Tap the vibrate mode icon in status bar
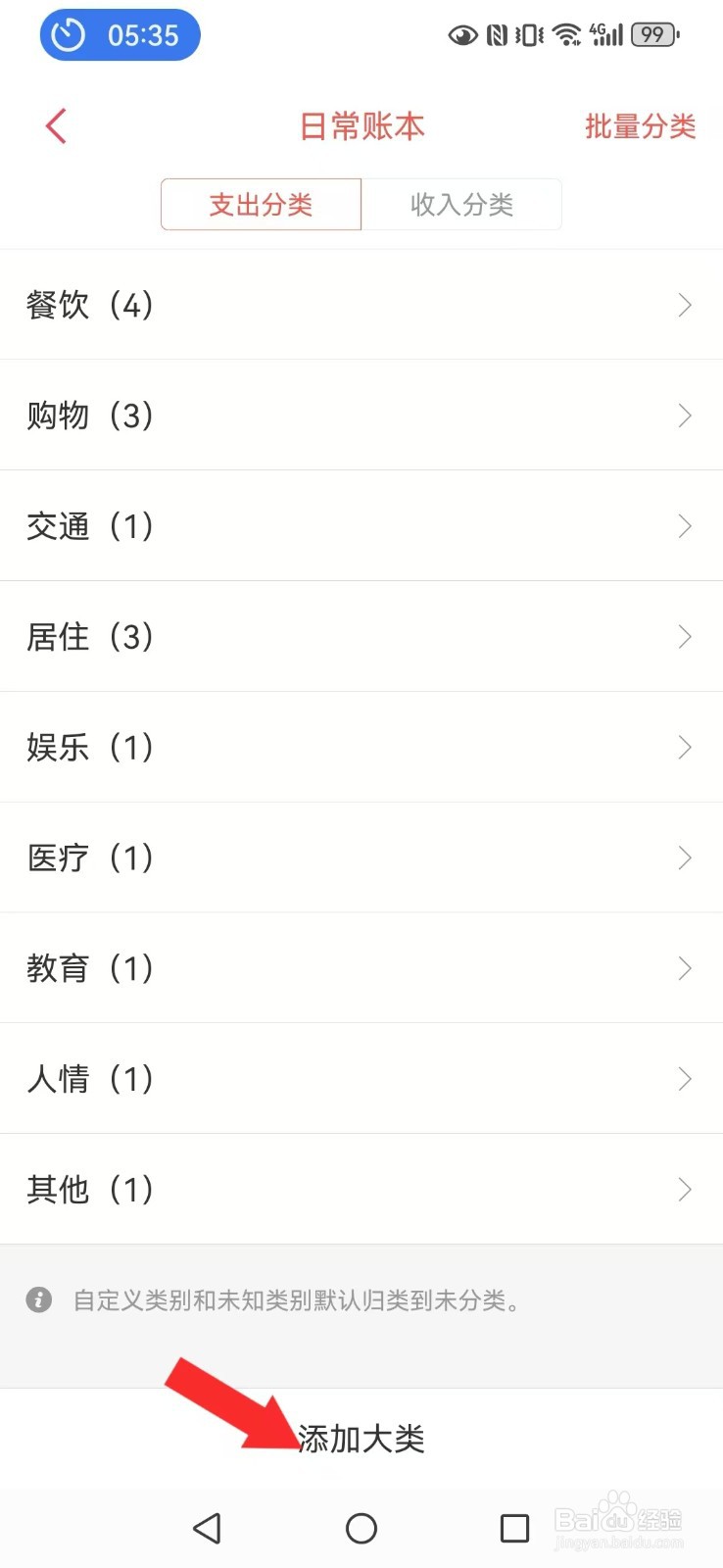The image size is (723, 1568). [x=529, y=34]
